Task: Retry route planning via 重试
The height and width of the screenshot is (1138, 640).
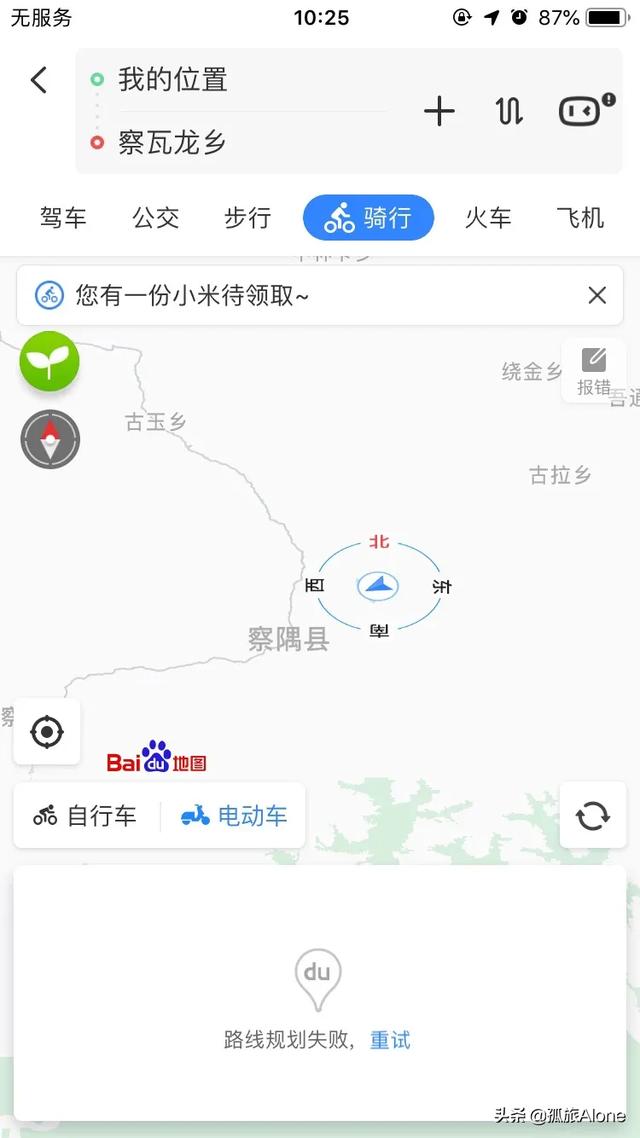Action: (390, 1040)
